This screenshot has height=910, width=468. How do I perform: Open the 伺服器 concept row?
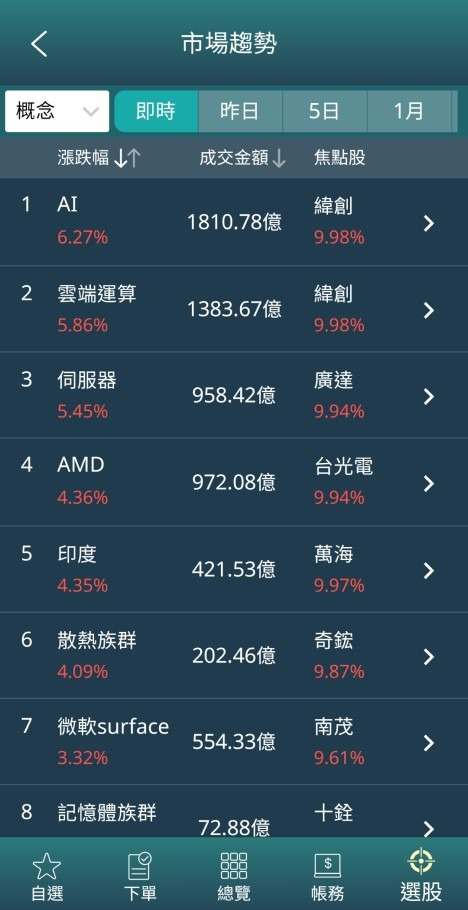coord(234,395)
